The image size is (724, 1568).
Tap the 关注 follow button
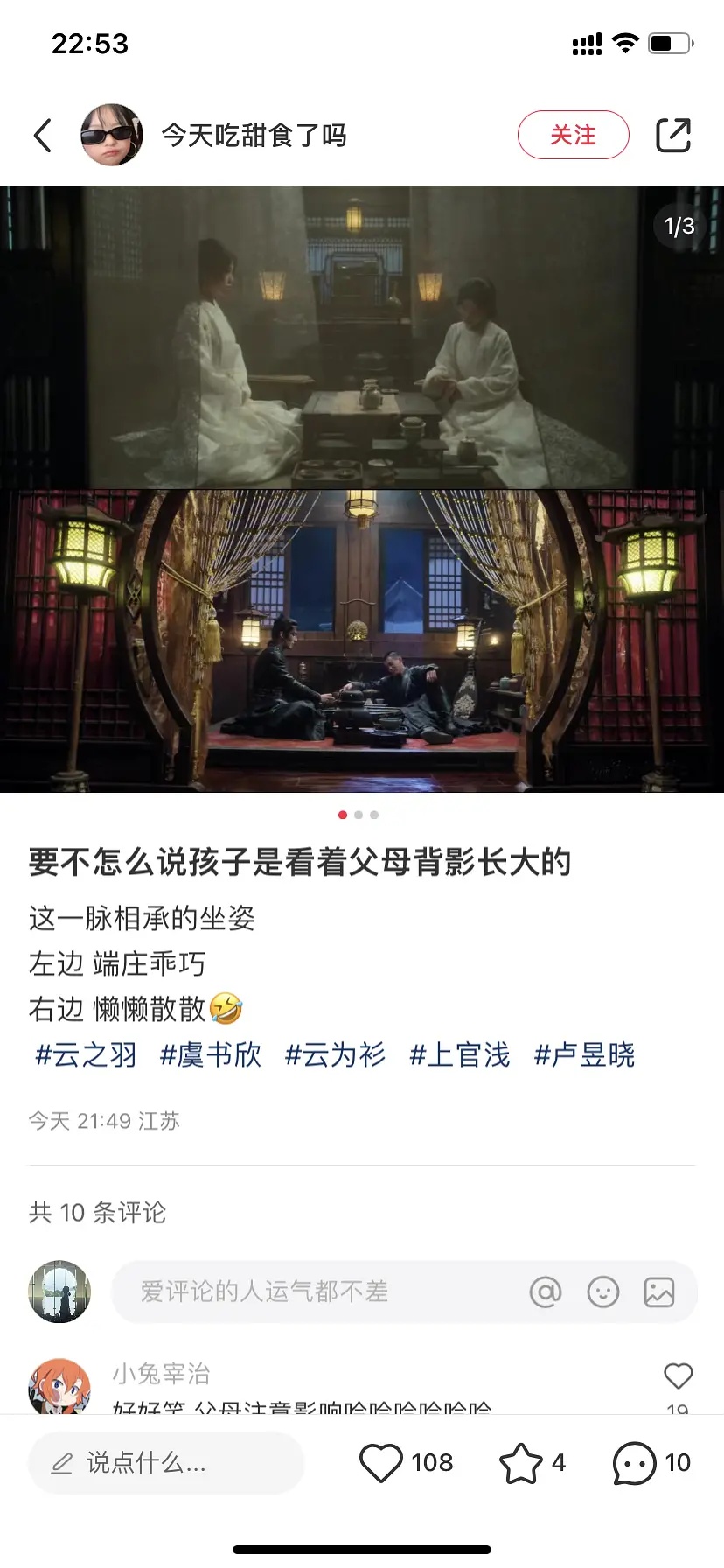[573, 136]
